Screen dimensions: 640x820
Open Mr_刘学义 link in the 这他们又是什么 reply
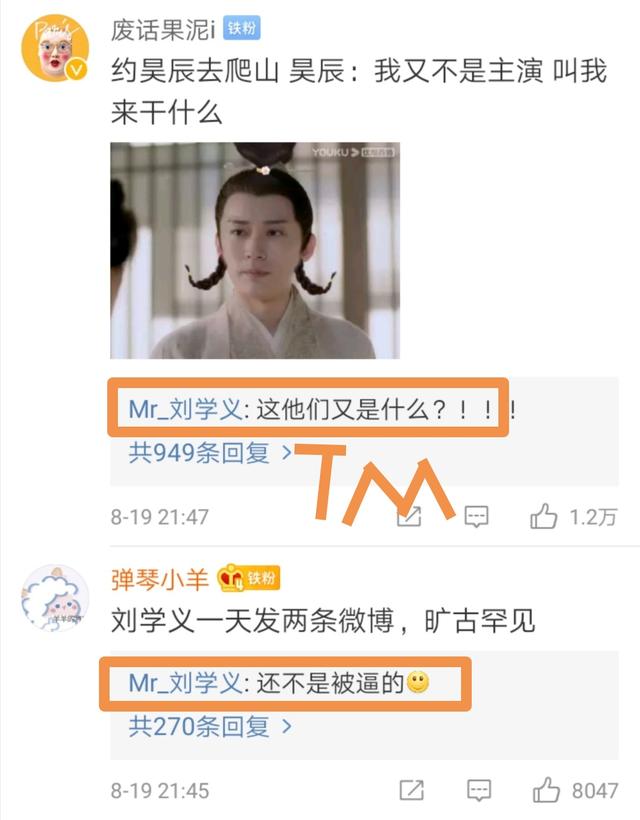186,409
